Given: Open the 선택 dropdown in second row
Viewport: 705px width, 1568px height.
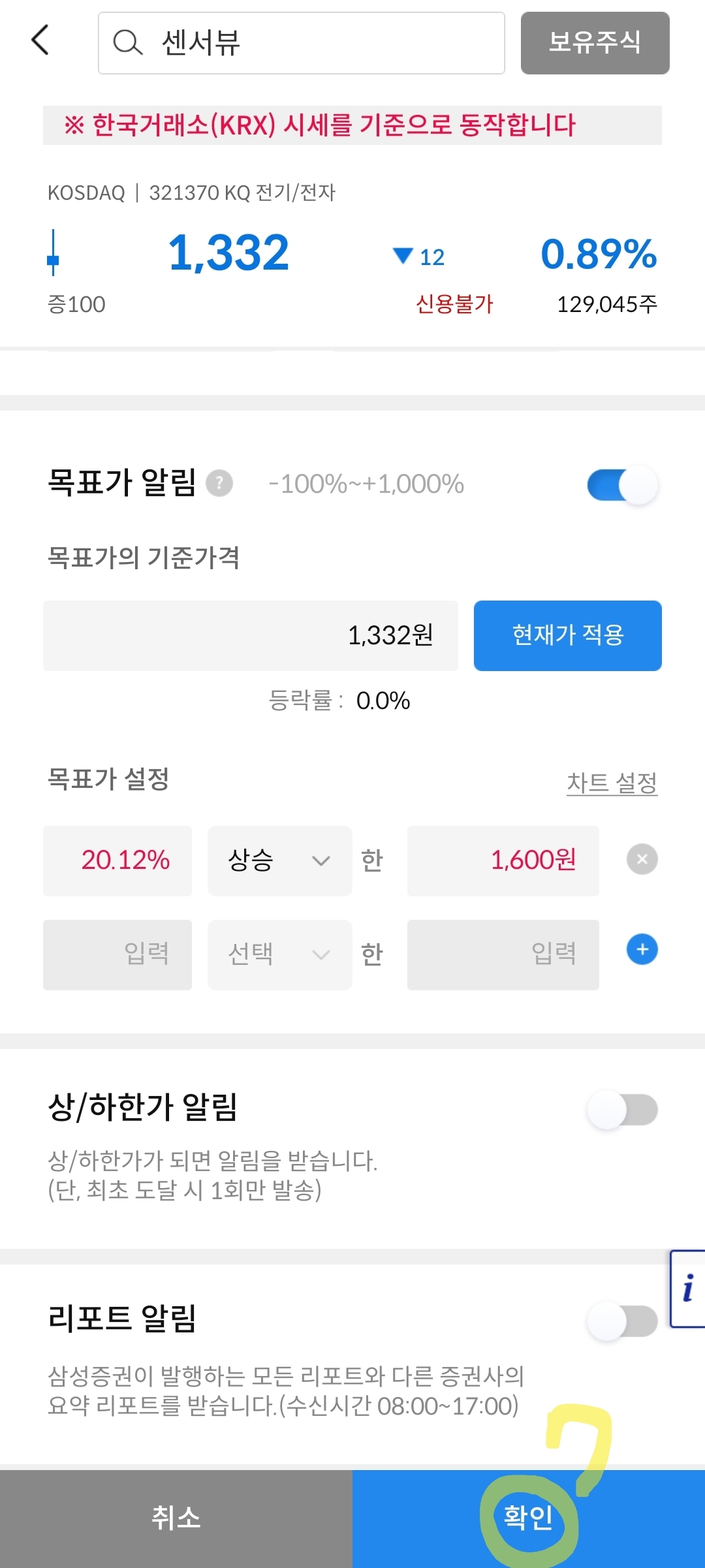Looking at the screenshot, I should point(279,954).
